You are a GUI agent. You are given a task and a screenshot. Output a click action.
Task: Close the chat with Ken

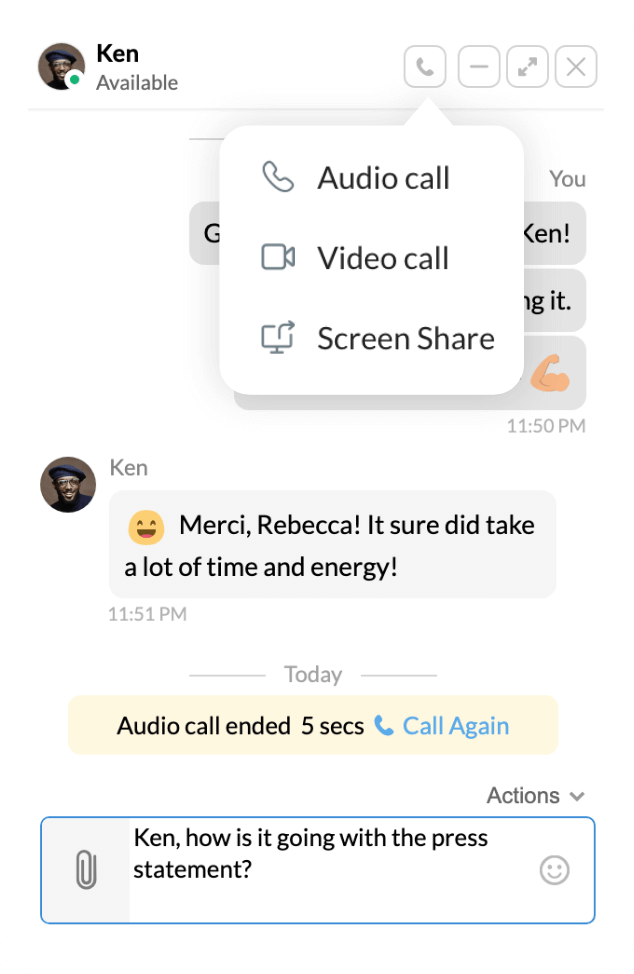(x=576, y=67)
